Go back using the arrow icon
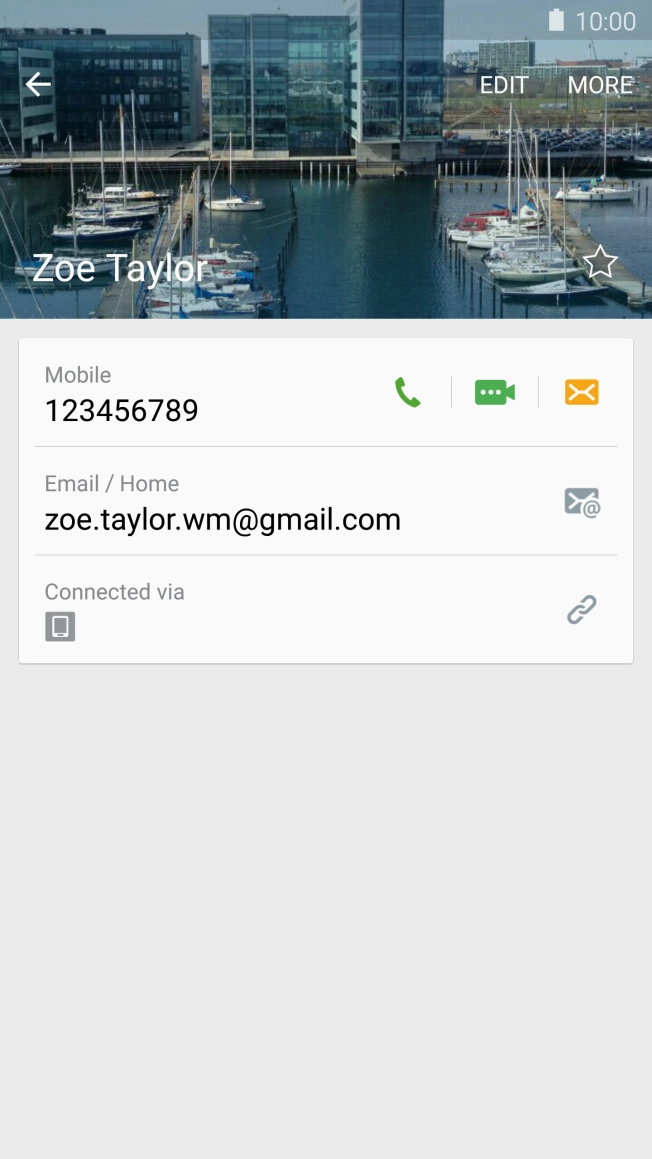The width and height of the screenshot is (652, 1159). tap(38, 85)
